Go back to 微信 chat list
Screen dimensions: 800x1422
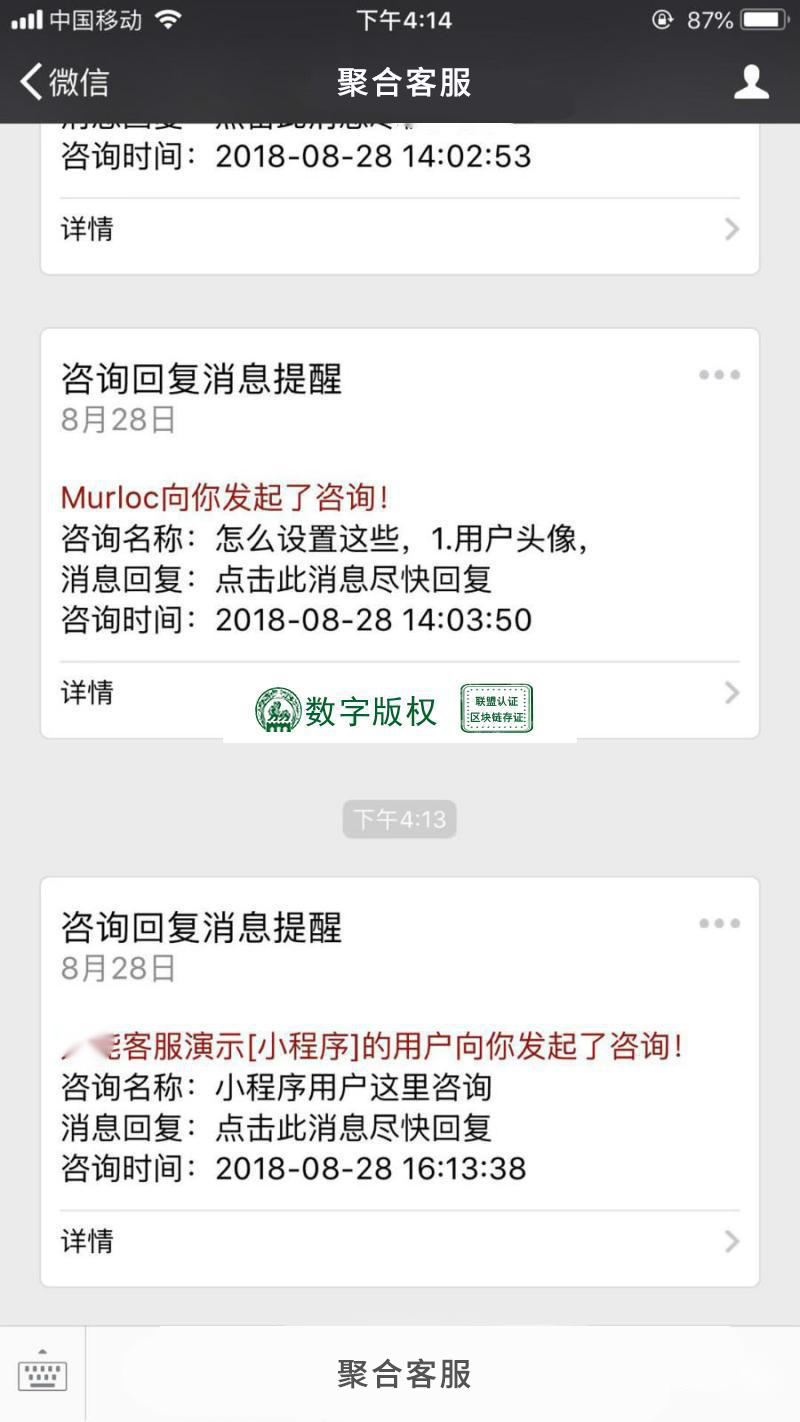click(64, 82)
